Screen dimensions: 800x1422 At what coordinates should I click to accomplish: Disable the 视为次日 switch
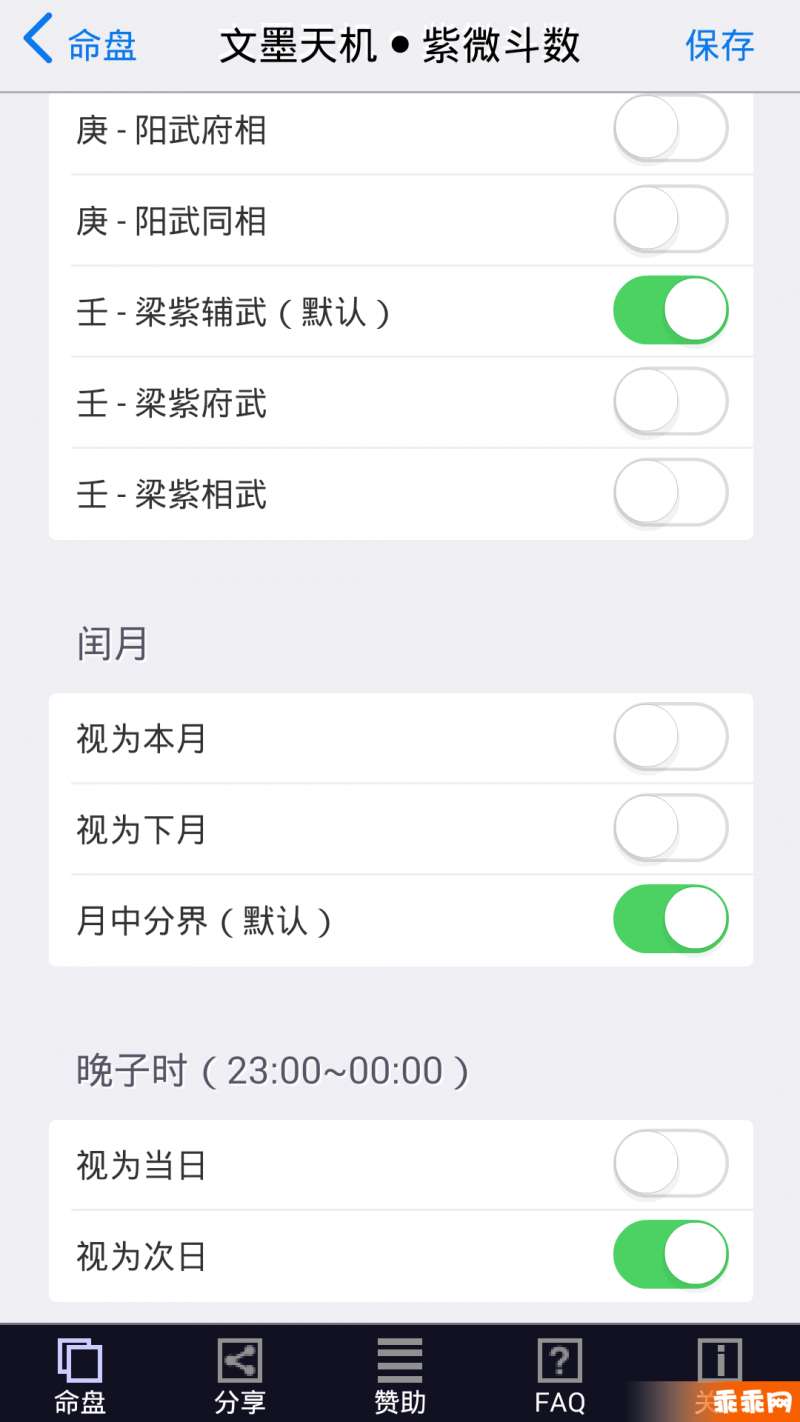pos(670,1255)
